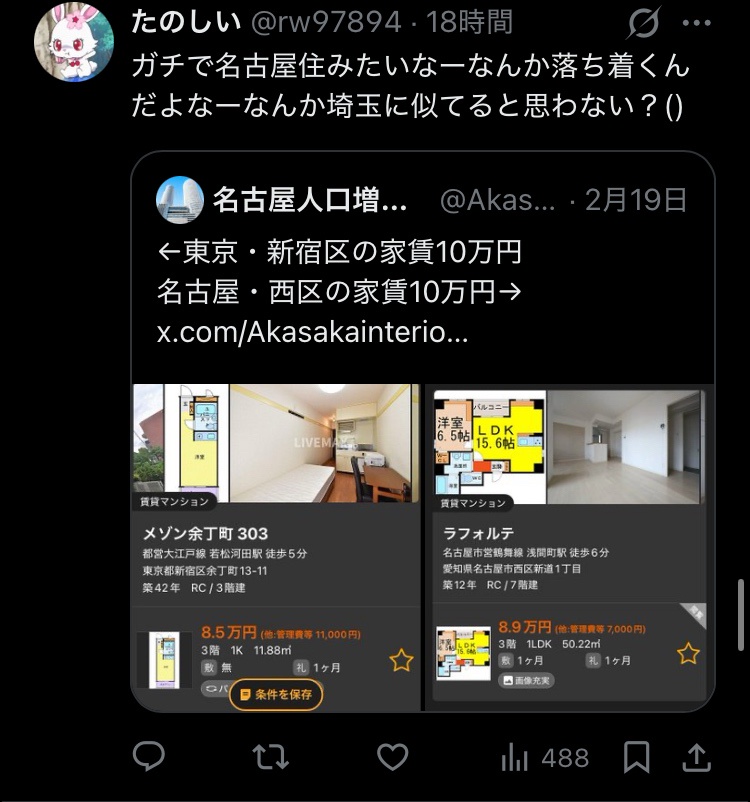Open たのしい's profile picture
Screen dimensions: 750x802
click(73, 41)
